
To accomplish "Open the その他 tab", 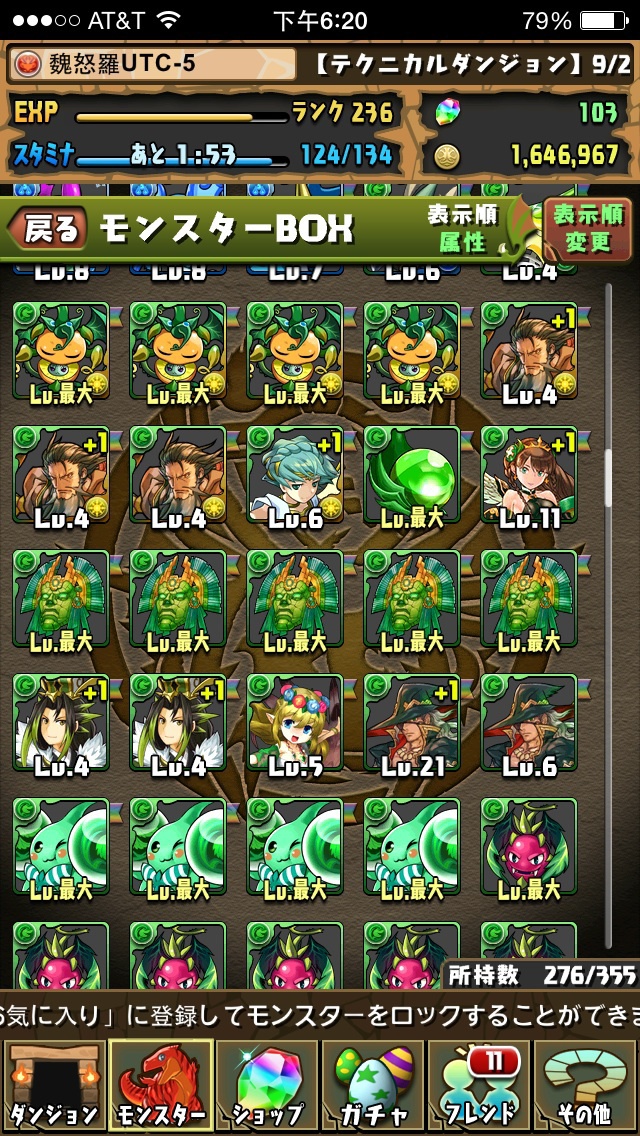I will (586, 1086).
